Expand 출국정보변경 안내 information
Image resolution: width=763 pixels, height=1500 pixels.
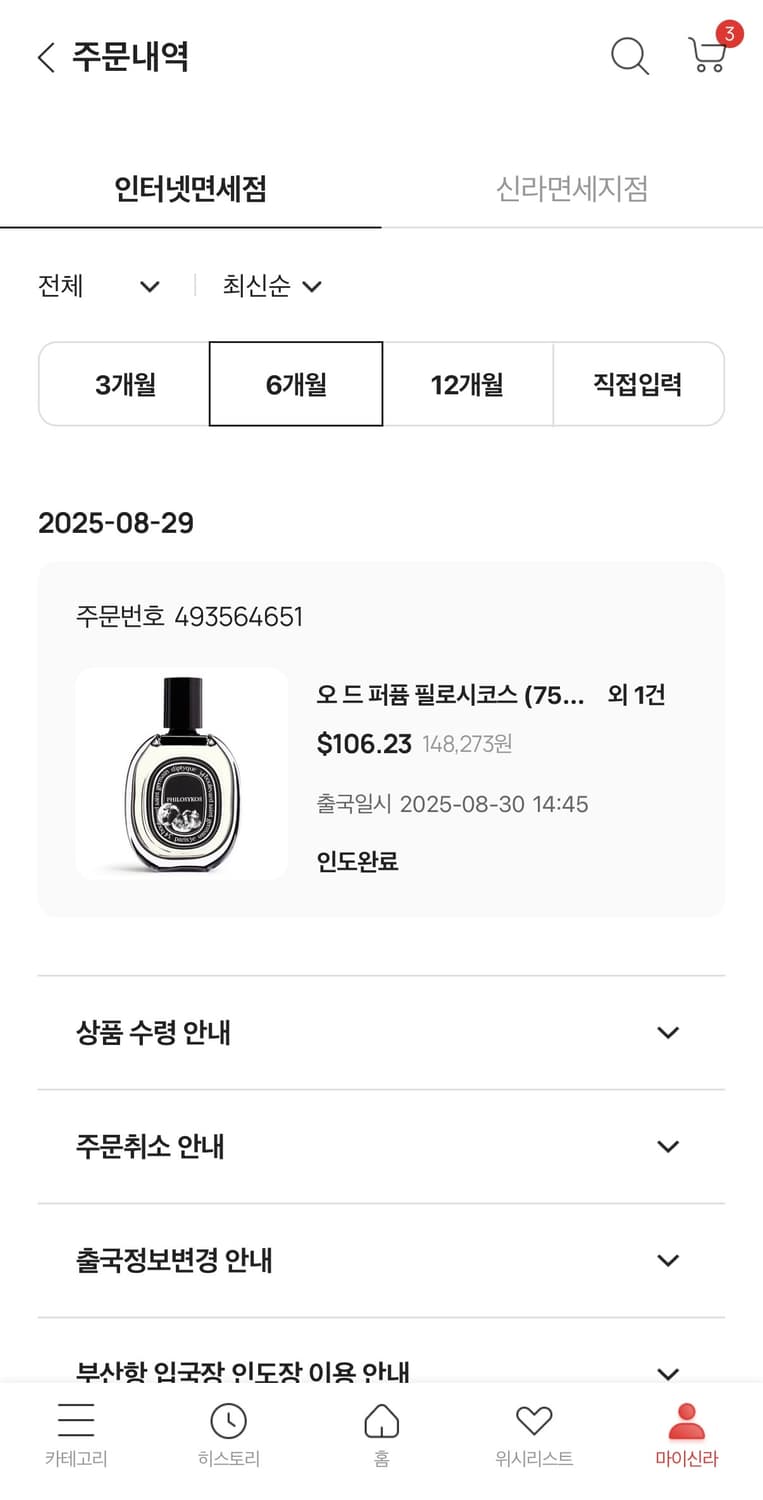[x=381, y=1261]
